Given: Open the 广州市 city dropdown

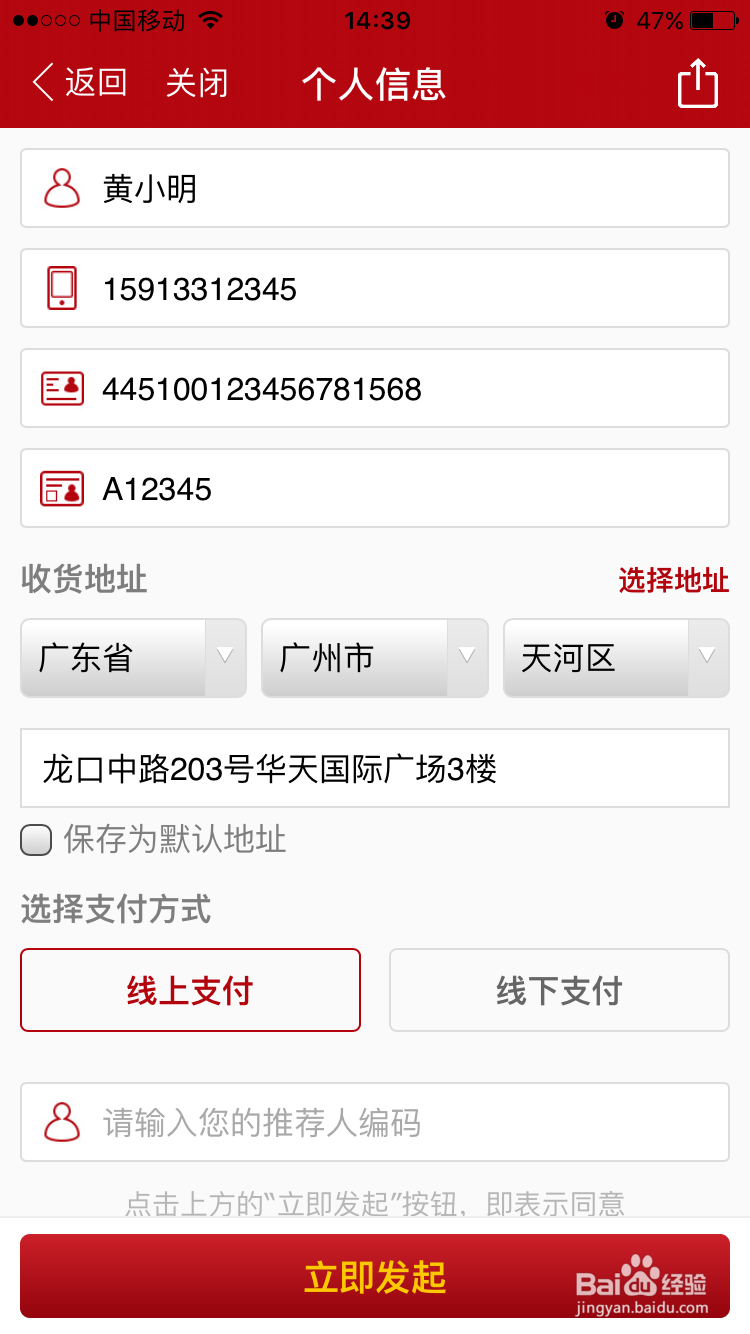Looking at the screenshot, I should (x=374, y=658).
